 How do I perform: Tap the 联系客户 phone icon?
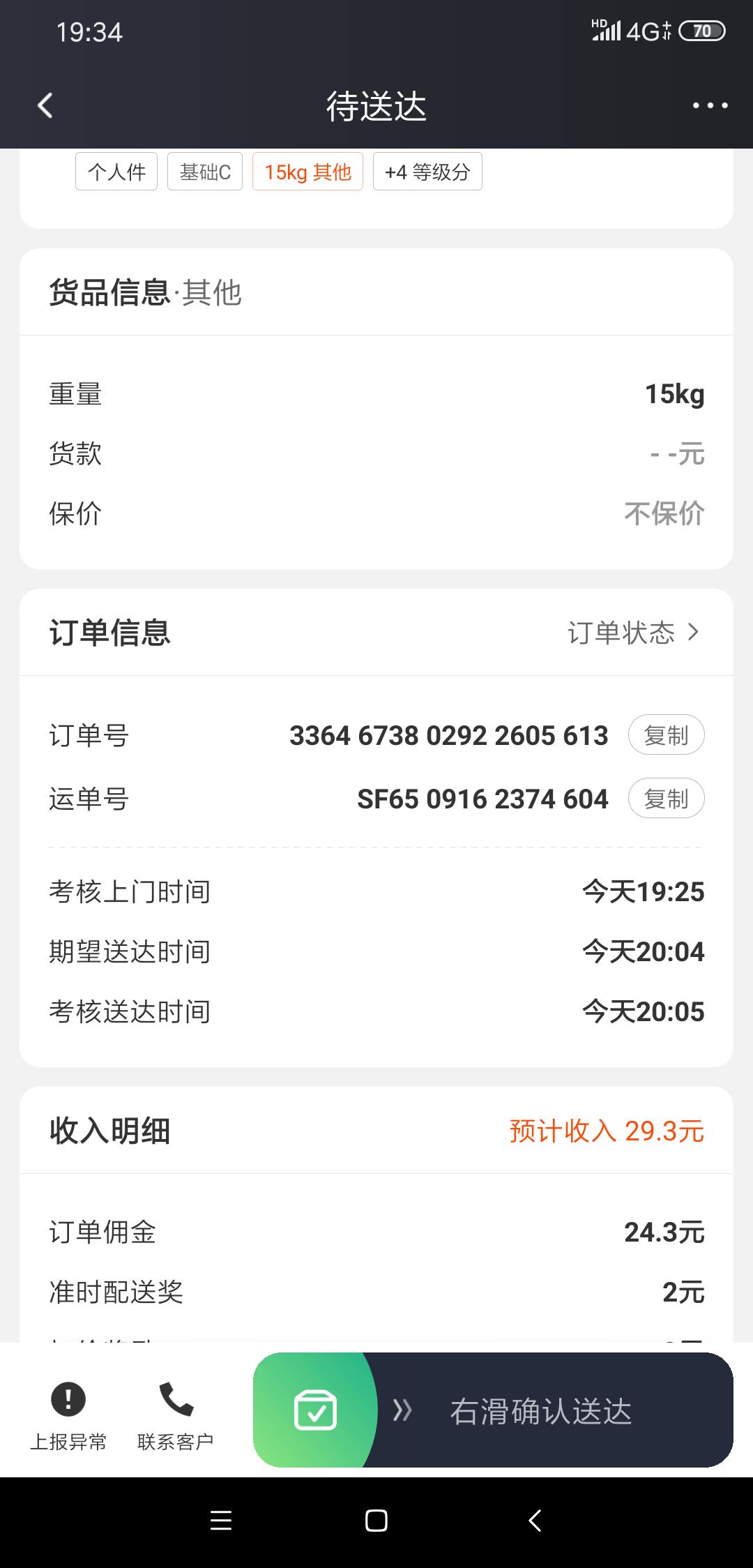174,1400
